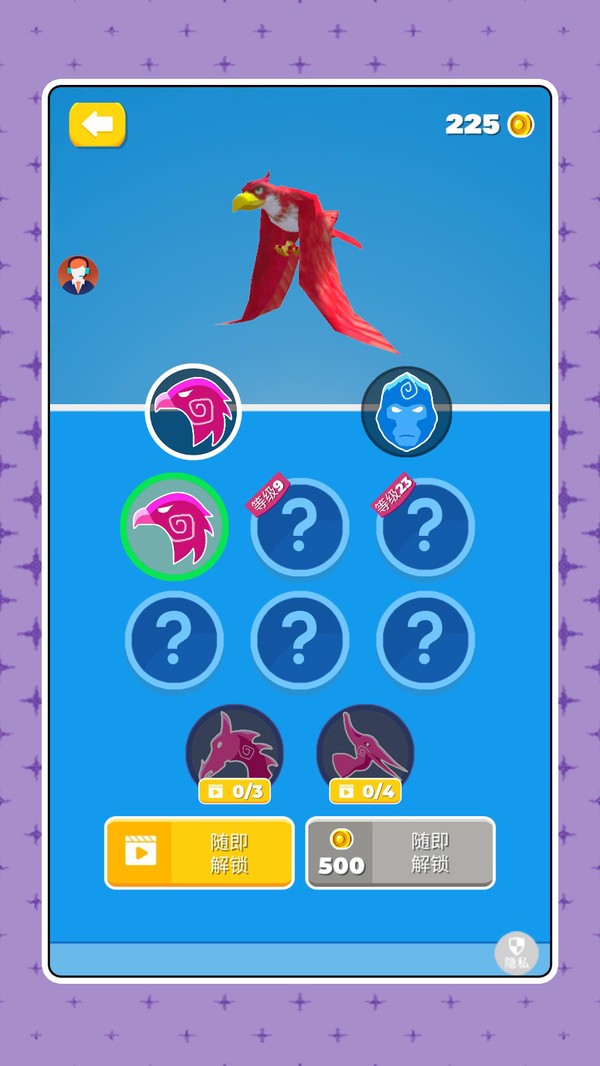This screenshot has height=1066, width=600.
Task: Tap the locked skin marked 等级9
Action: click(x=299, y=527)
